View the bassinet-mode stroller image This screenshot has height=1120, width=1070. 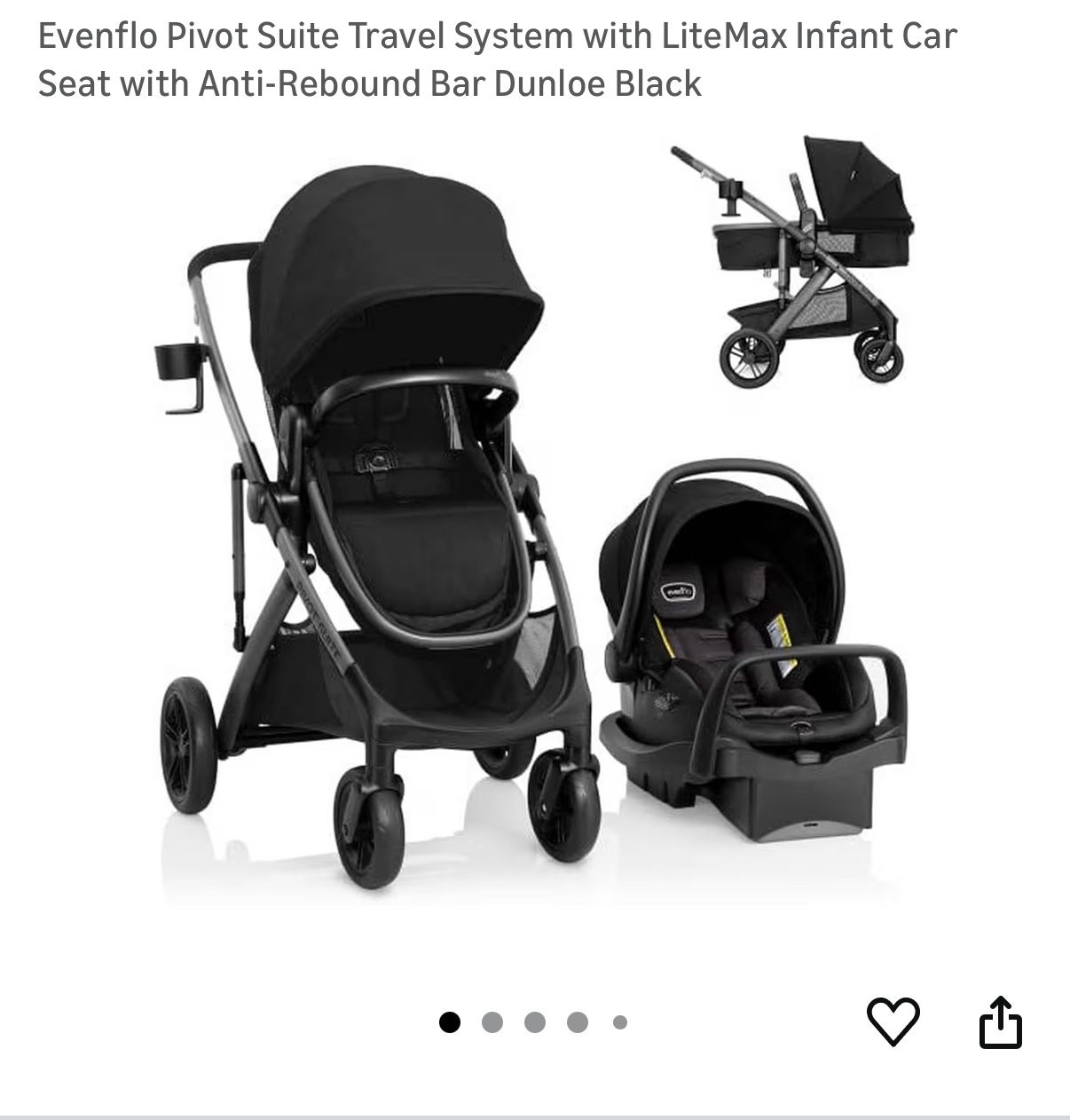807,257
